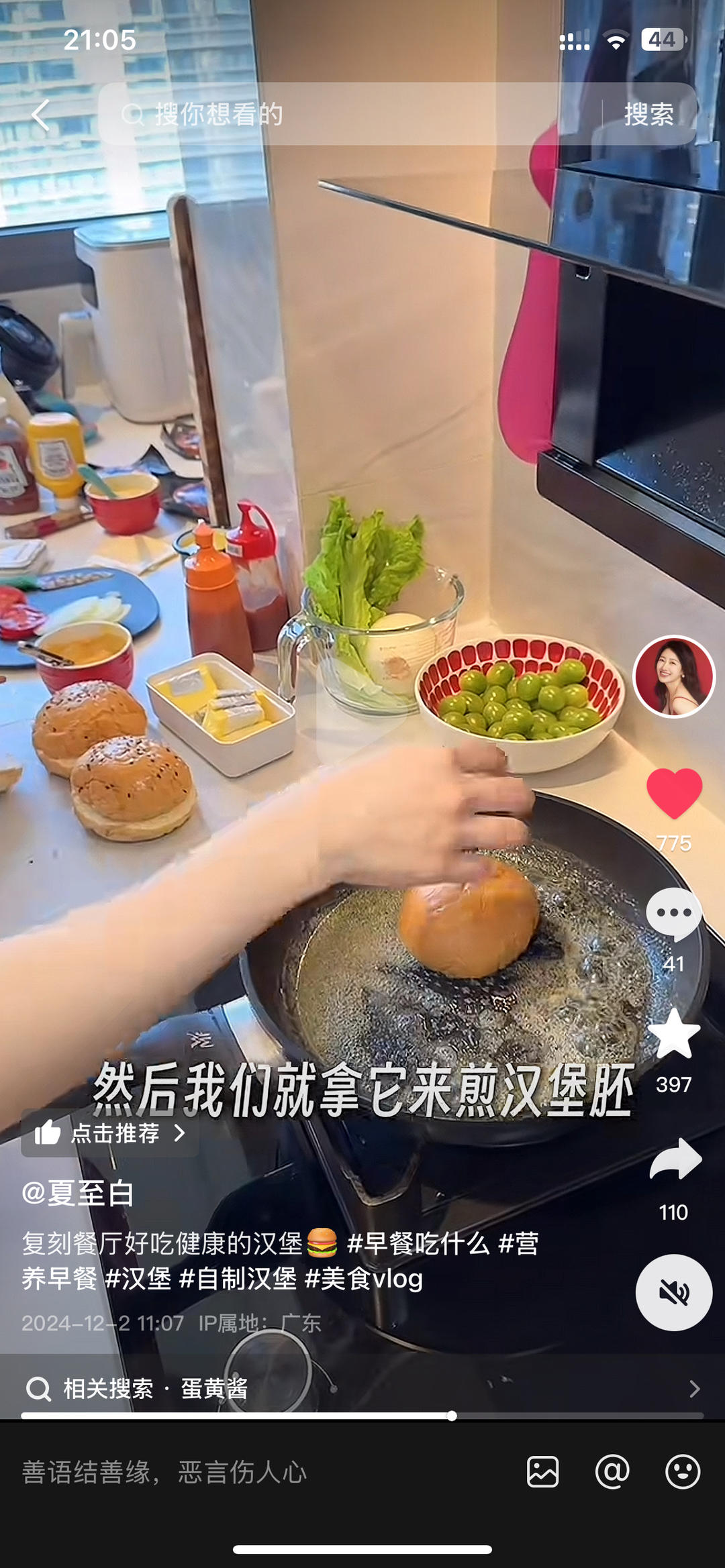The image size is (725, 1568).
Task: Open related search 蛋黄酱
Action: coord(362,1388)
